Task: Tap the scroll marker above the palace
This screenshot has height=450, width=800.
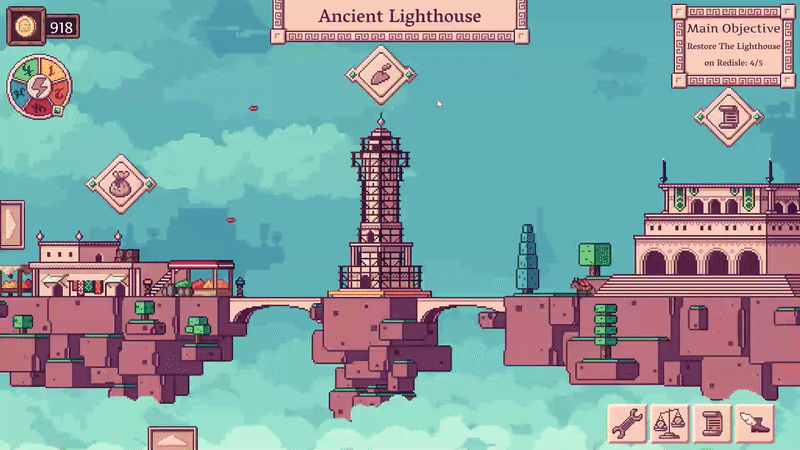Action: coord(729,116)
